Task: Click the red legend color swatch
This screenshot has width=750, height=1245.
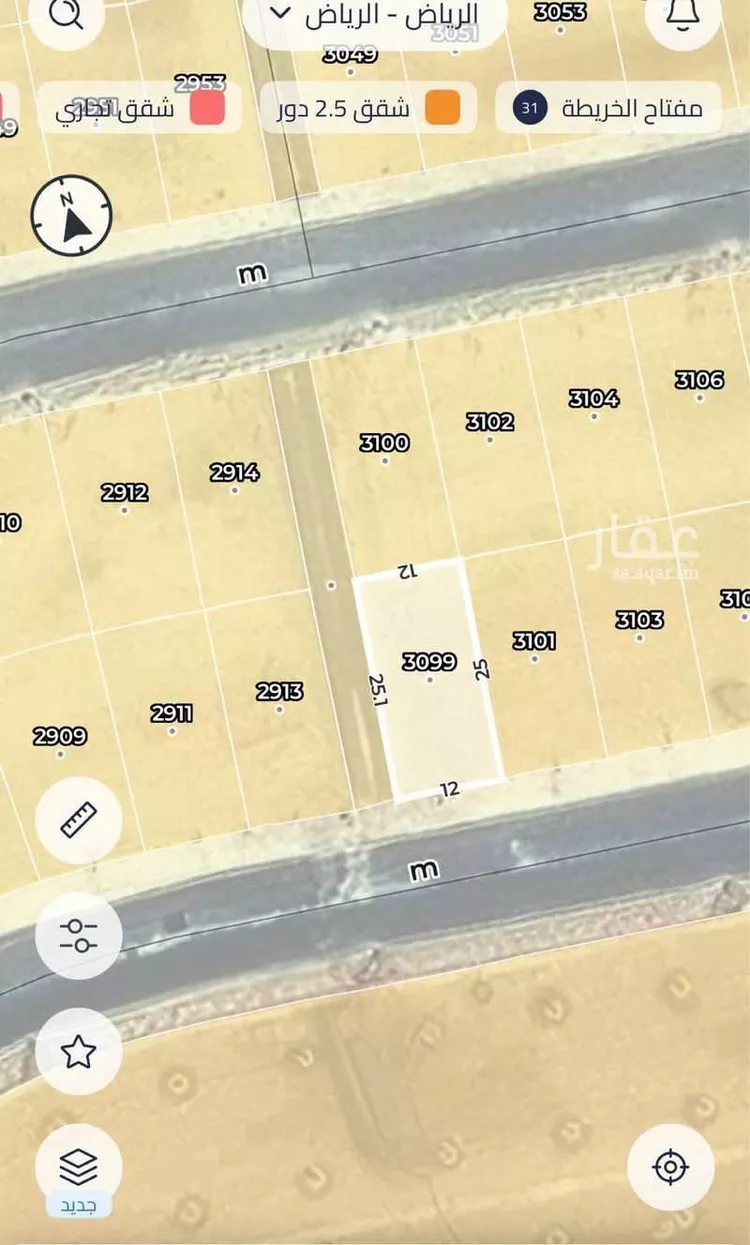Action: [x=206, y=106]
